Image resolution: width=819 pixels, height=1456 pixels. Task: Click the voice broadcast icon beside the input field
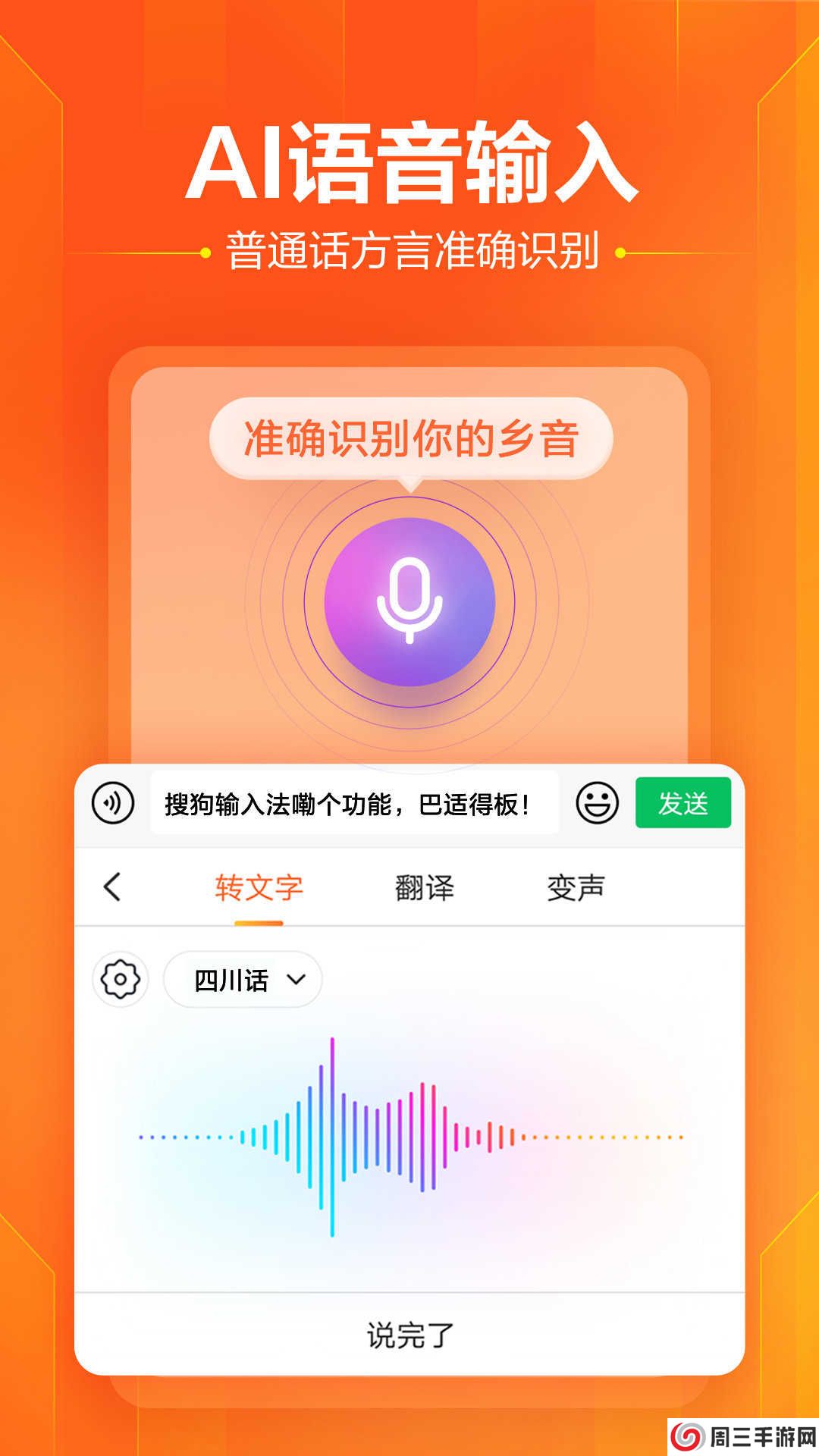point(112,804)
